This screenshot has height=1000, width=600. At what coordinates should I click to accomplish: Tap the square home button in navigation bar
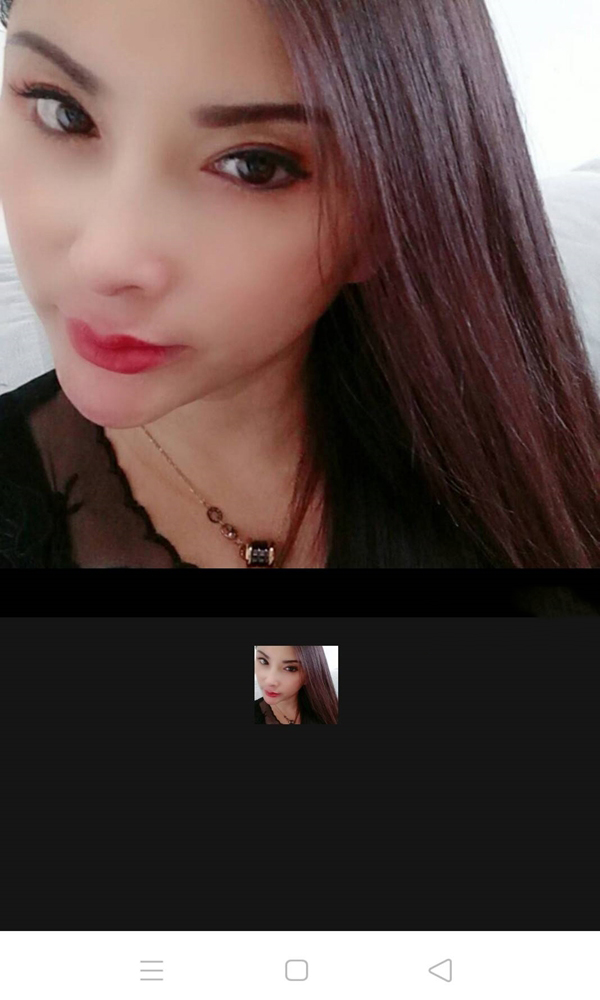(296, 970)
